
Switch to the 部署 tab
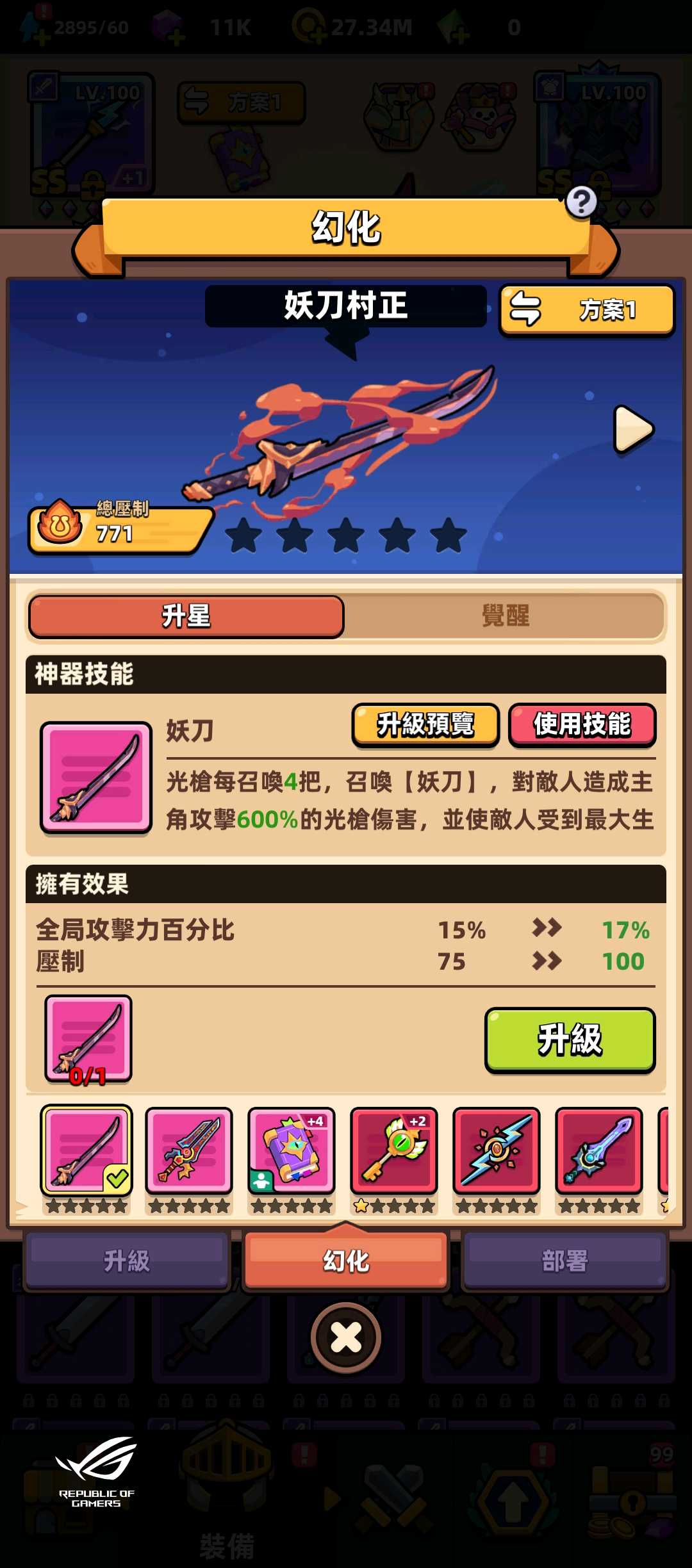click(x=564, y=1261)
